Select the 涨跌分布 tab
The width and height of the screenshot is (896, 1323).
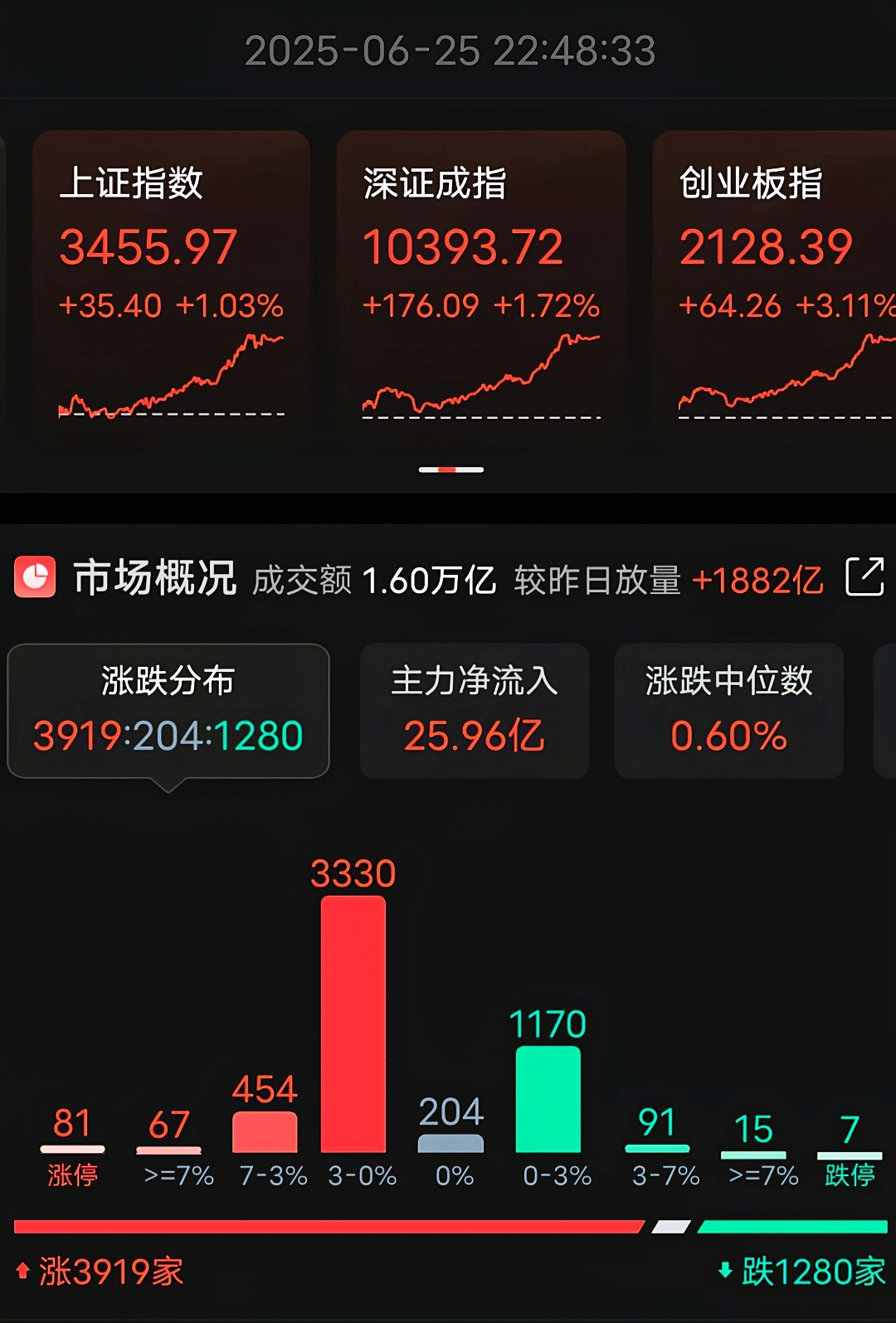[168, 711]
